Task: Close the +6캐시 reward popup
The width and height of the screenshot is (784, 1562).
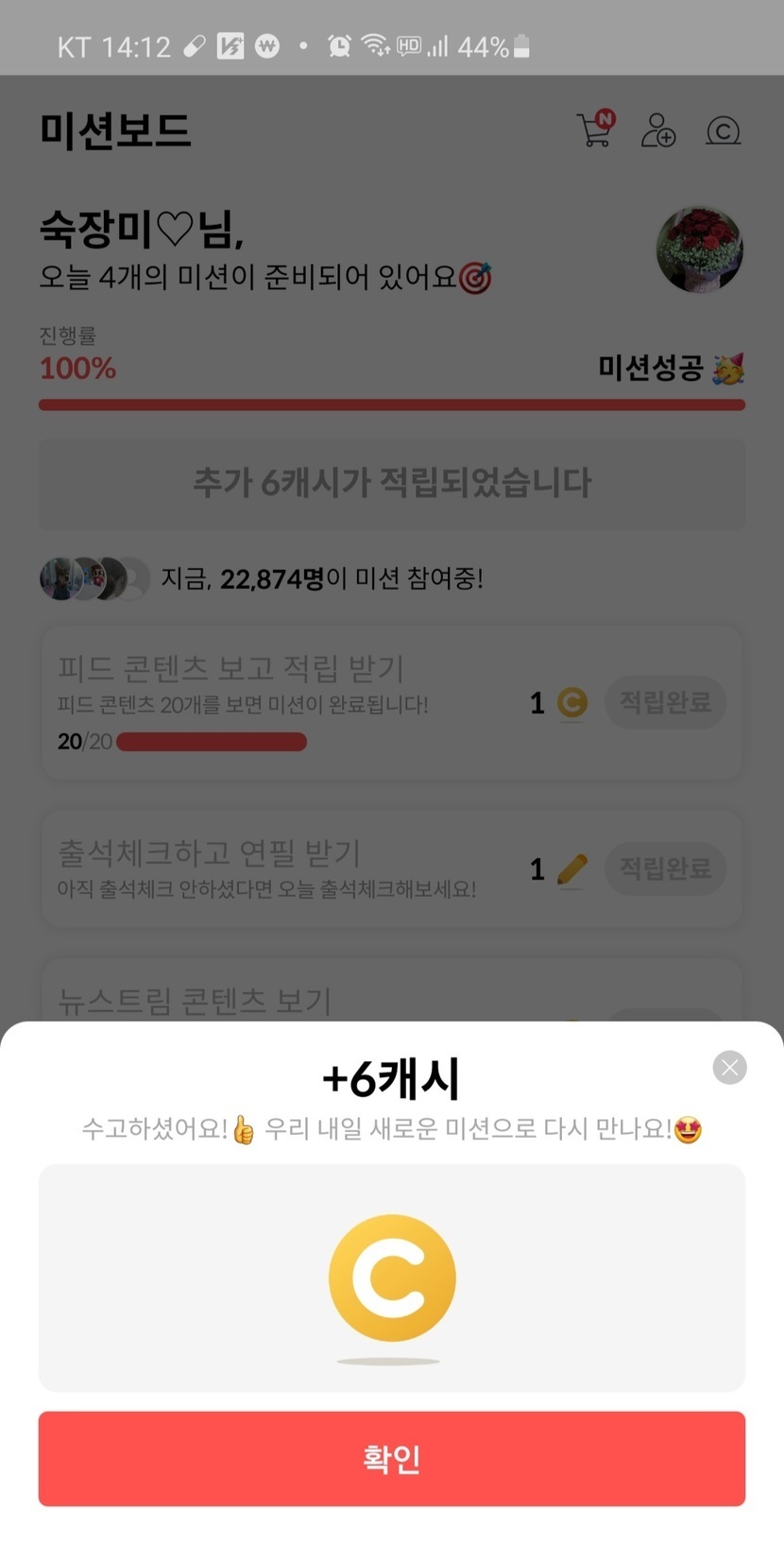Action: tap(729, 1068)
